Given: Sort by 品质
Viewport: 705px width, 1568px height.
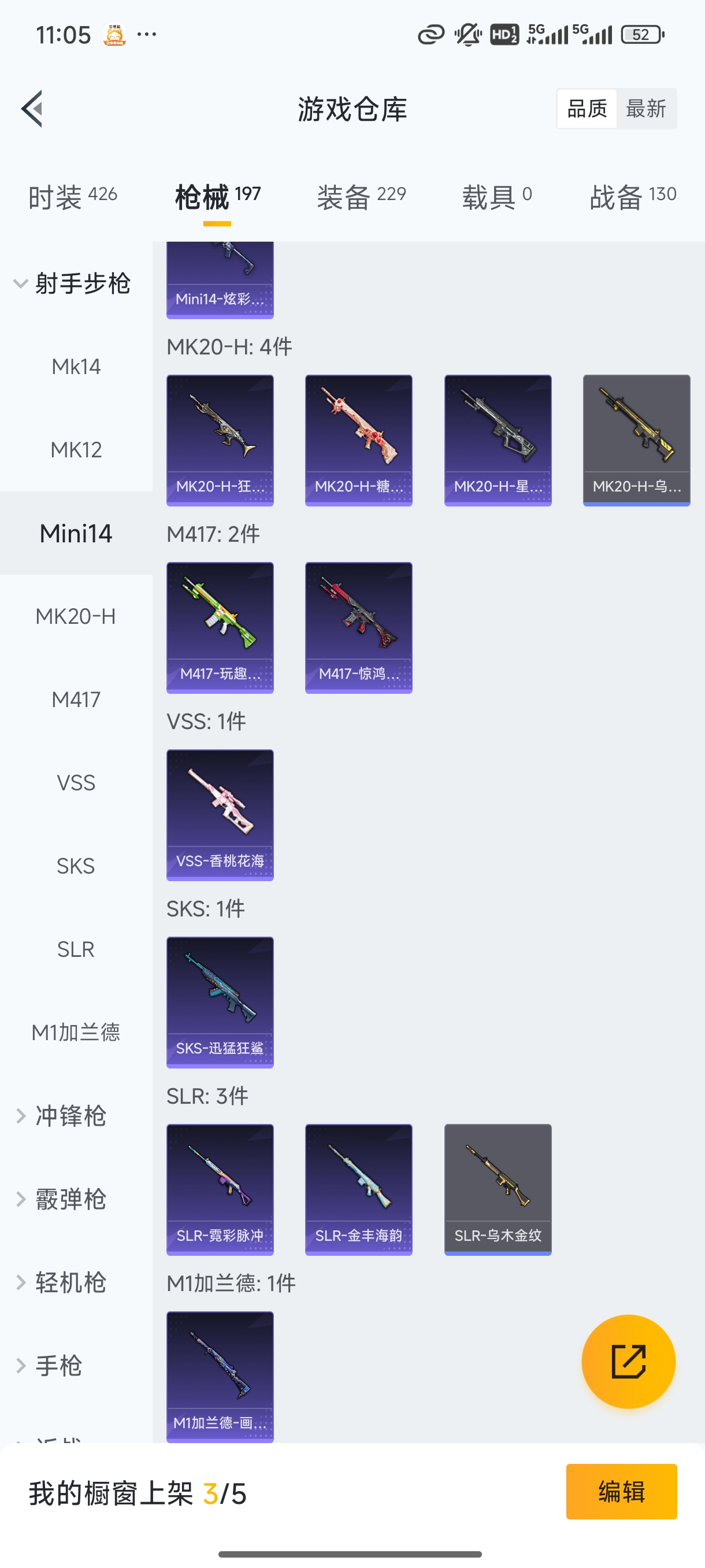Looking at the screenshot, I should pyautogui.click(x=587, y=109).
